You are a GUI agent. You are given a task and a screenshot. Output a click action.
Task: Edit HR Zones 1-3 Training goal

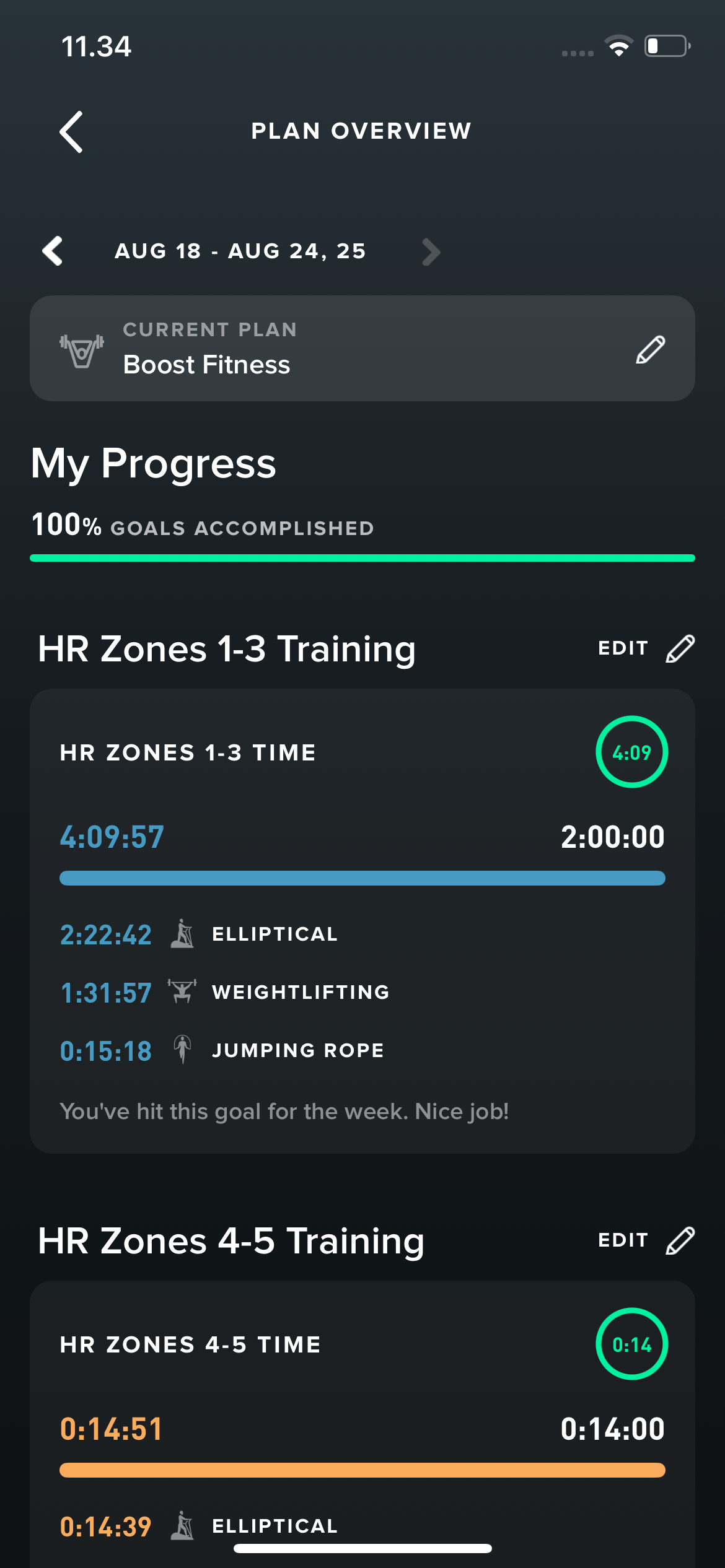pos(646,648)
